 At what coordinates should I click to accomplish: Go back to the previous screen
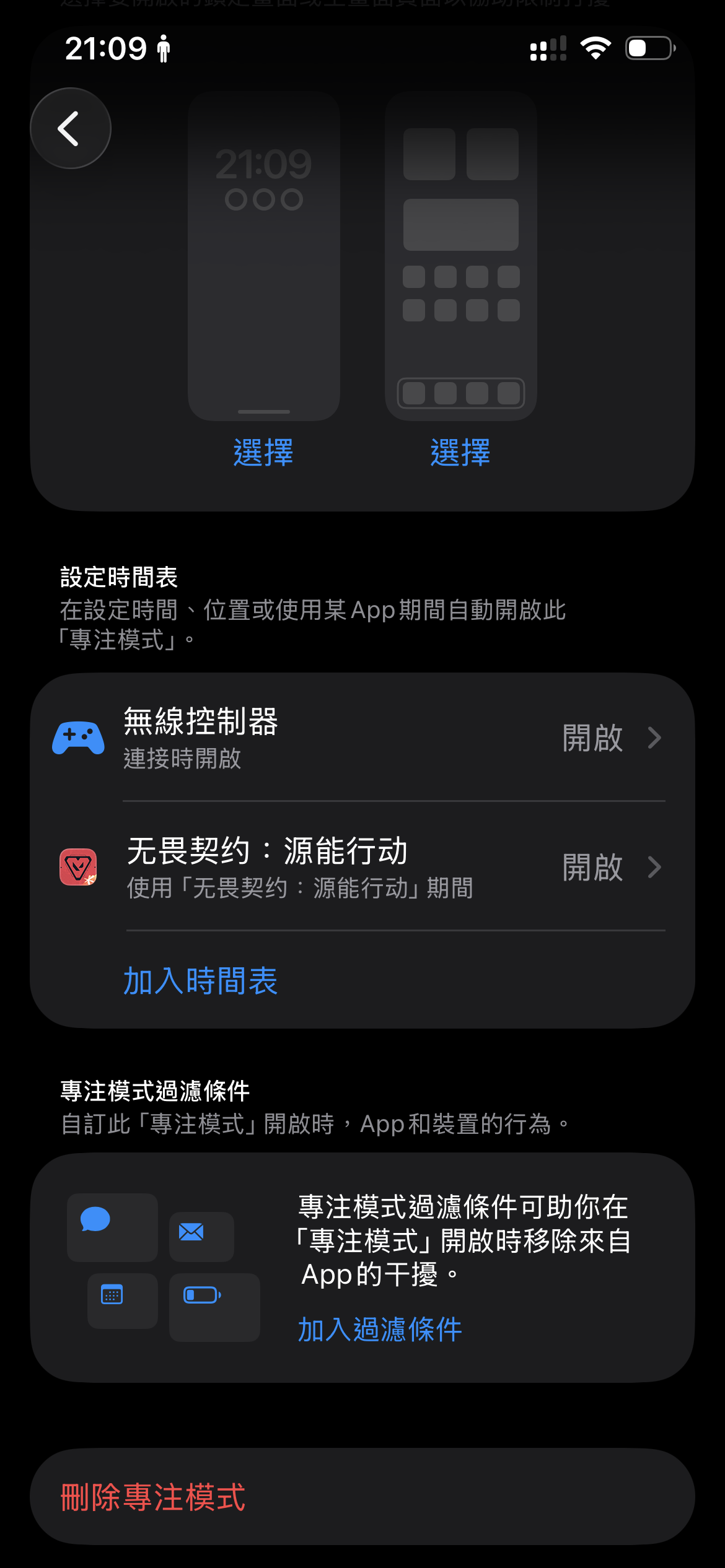71,128
